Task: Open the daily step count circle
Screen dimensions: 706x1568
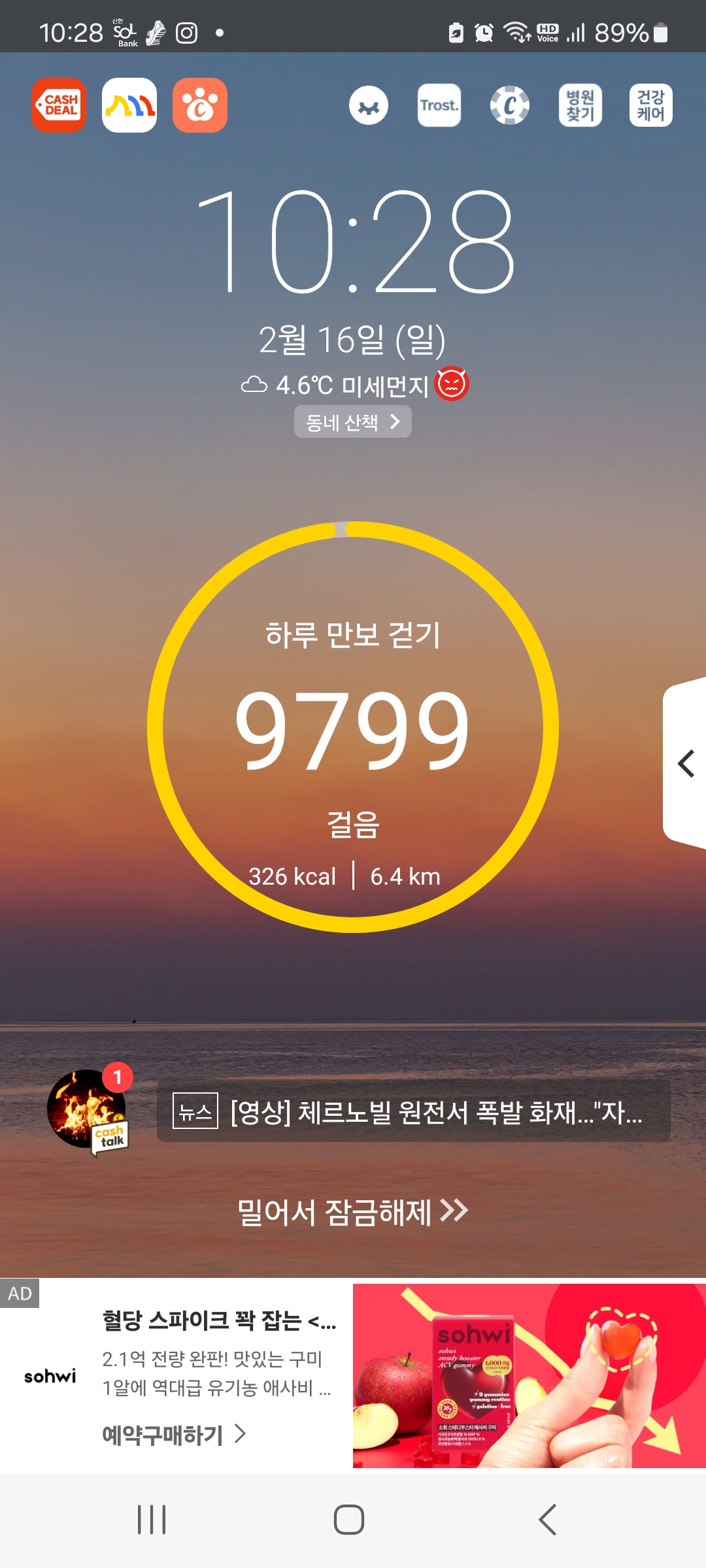Action: point(353,727)
